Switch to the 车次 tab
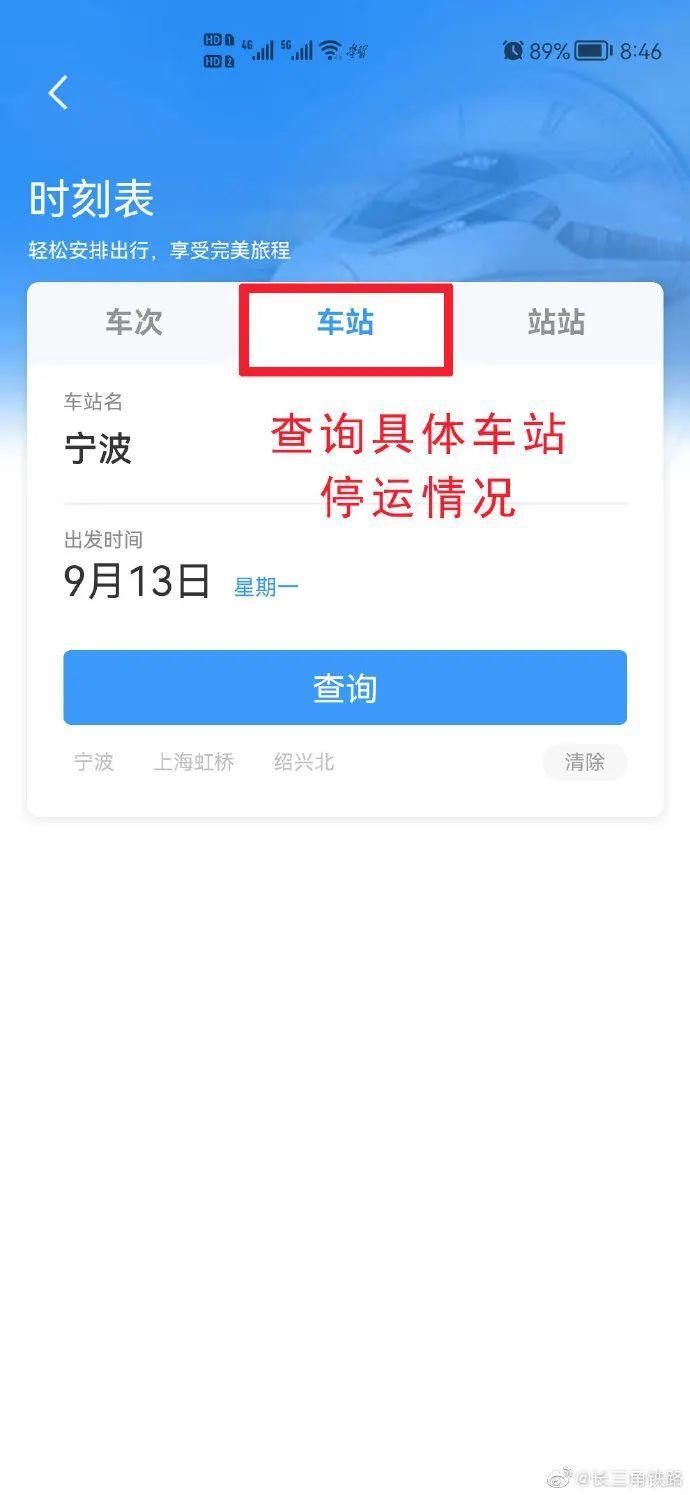The width and height of the screenshot is (690, 1495). tap(134, 323)
